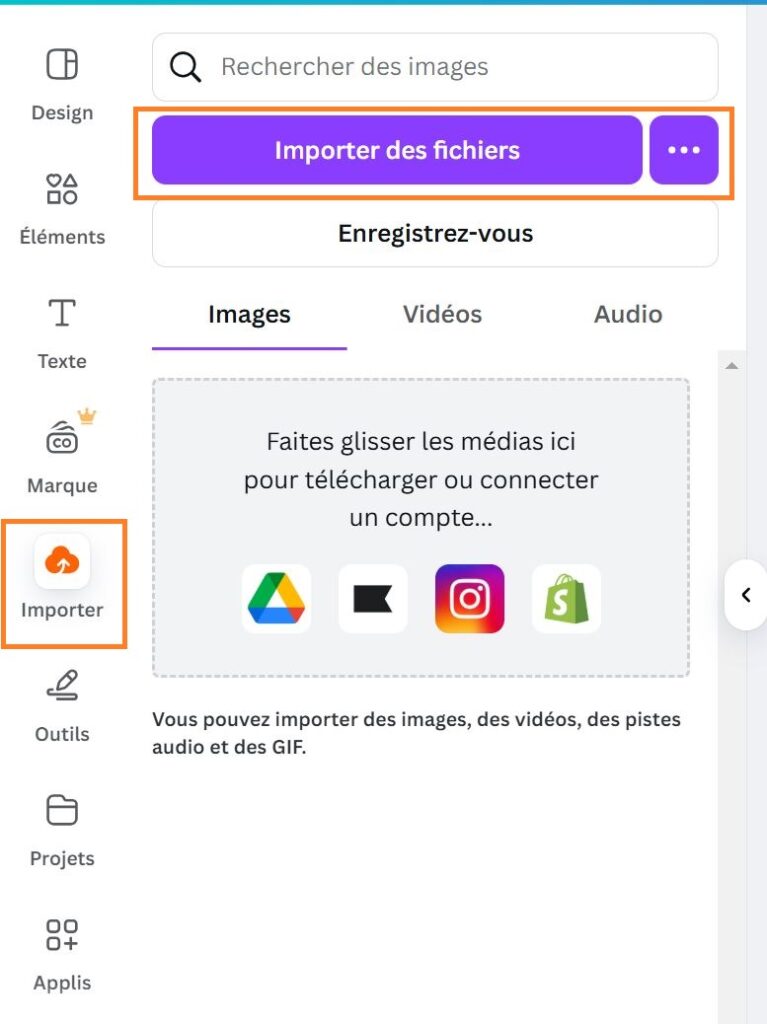Open the Marque brand panel
The width and height of the screenshot is (767, 1024).
point(62,456)
